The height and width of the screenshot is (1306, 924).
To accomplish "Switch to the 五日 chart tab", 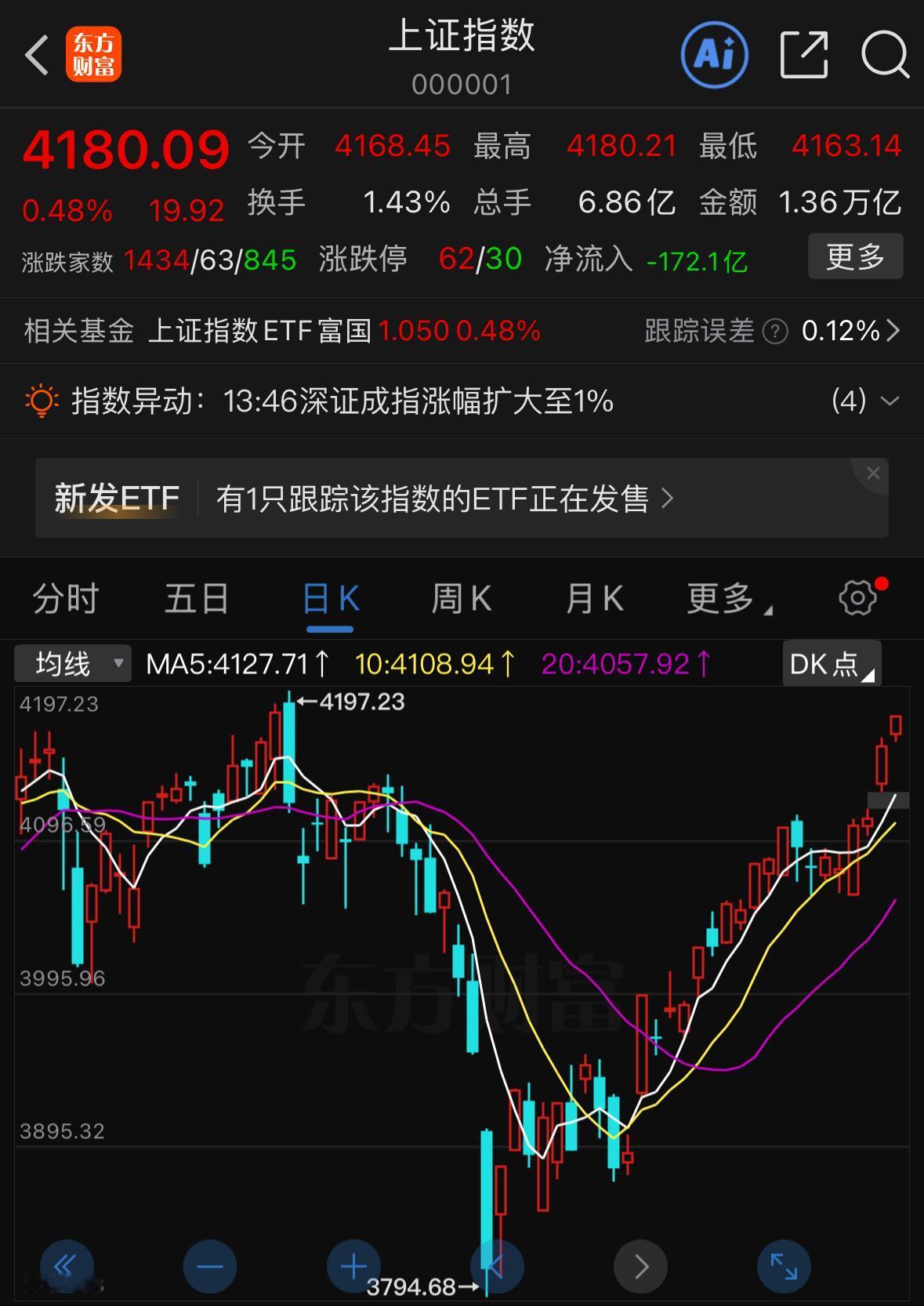I will click(x=197, y=599).
